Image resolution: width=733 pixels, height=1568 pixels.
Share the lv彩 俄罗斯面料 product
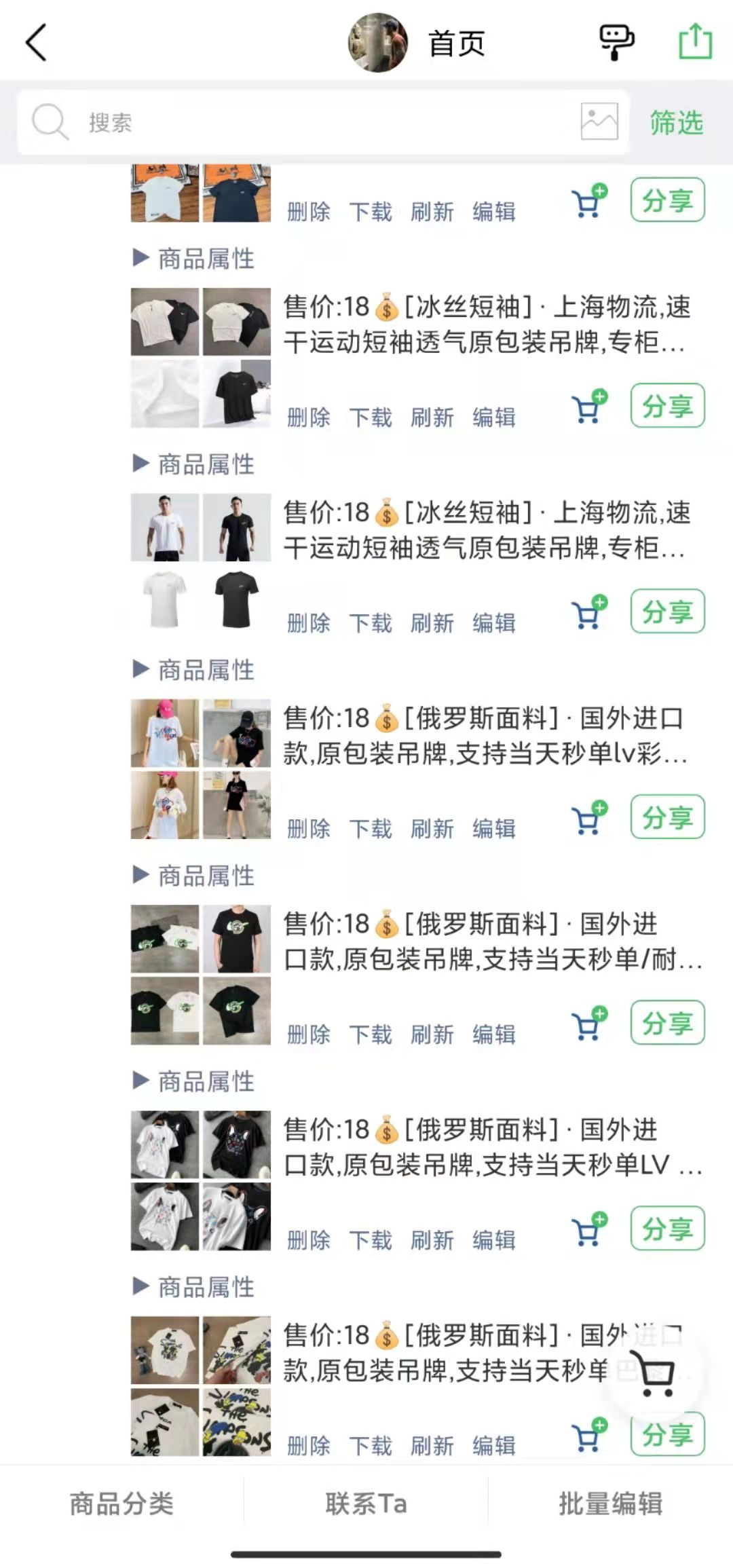(x=667, y=817)
